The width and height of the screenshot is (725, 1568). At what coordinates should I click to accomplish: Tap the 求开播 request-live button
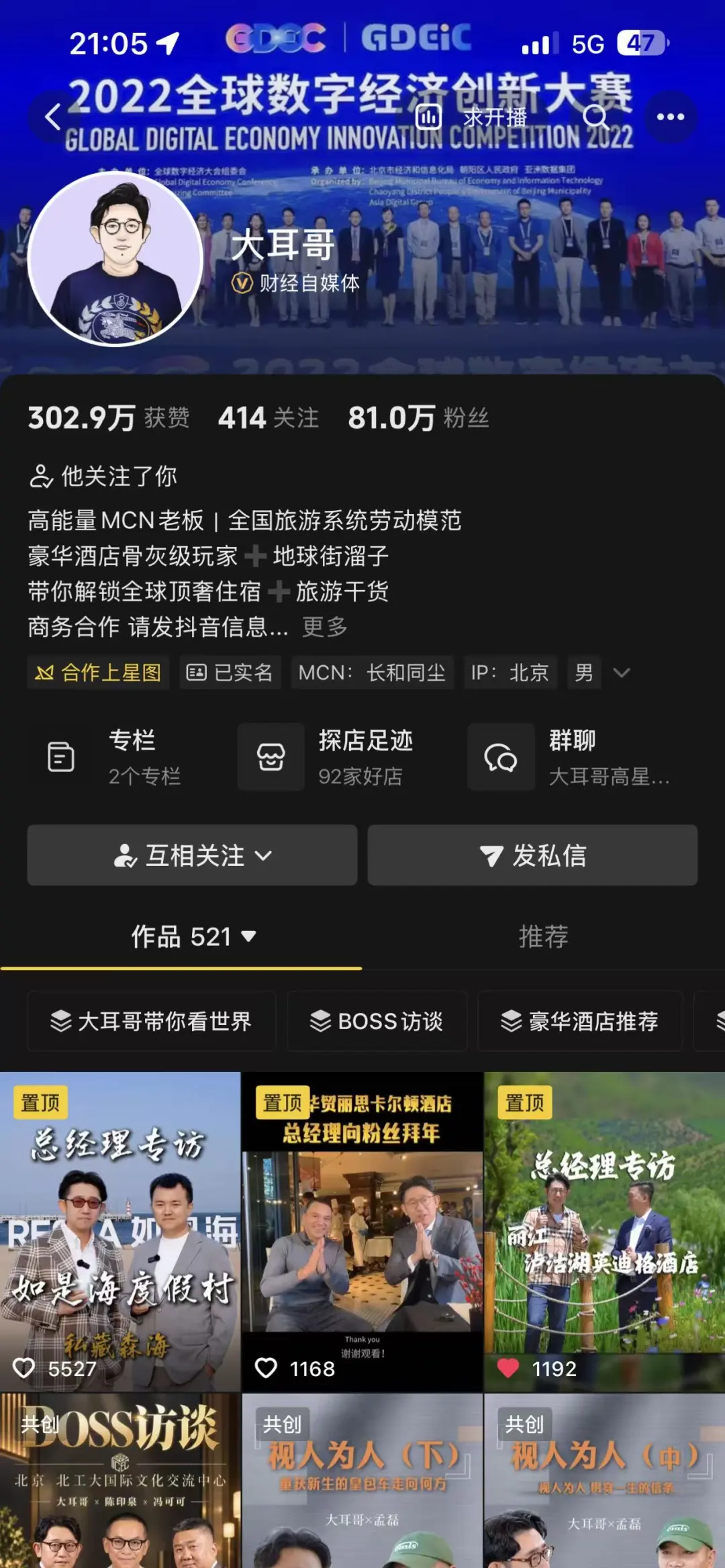471,117
